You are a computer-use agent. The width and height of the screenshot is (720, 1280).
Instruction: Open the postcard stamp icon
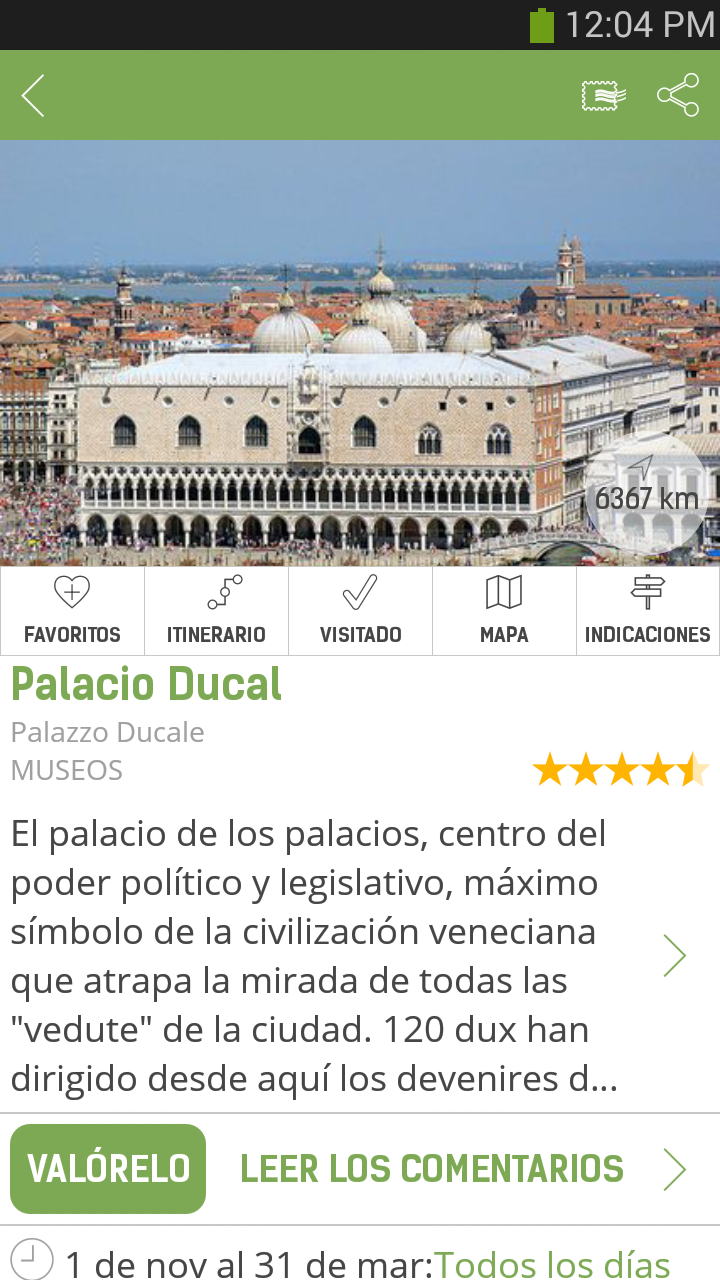(604, 96)
